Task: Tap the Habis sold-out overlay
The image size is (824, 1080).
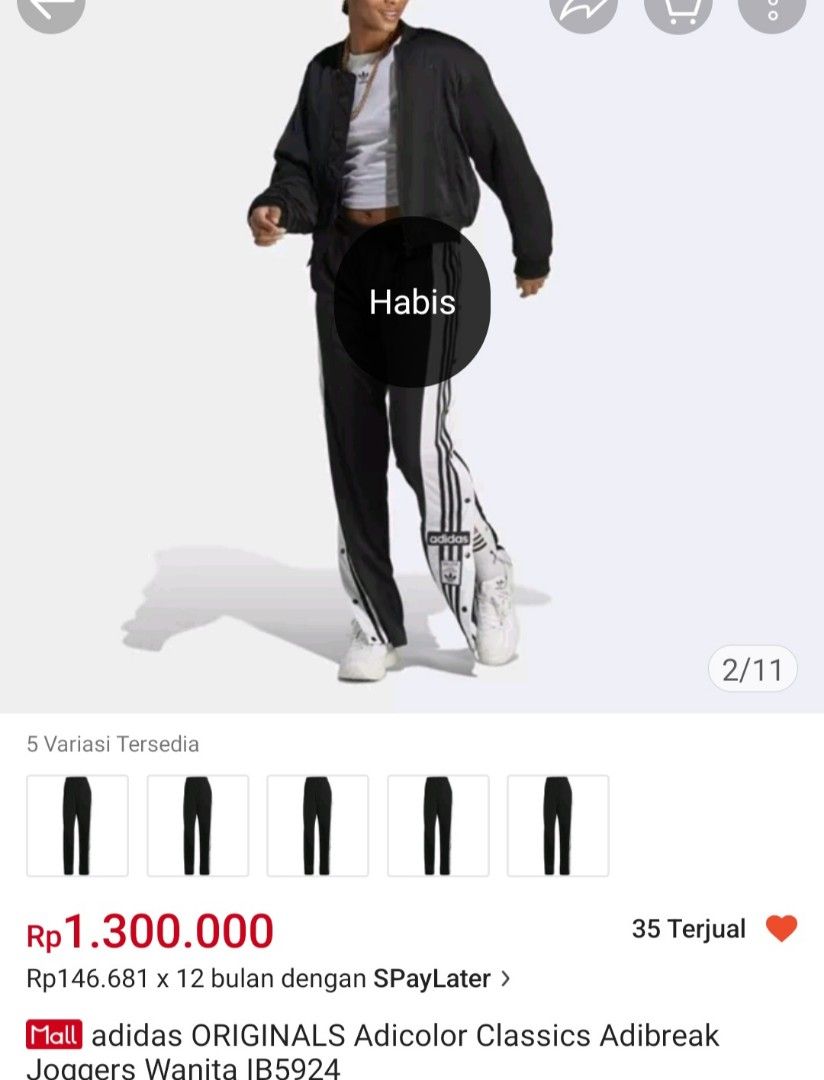Action: pos(413,300)
